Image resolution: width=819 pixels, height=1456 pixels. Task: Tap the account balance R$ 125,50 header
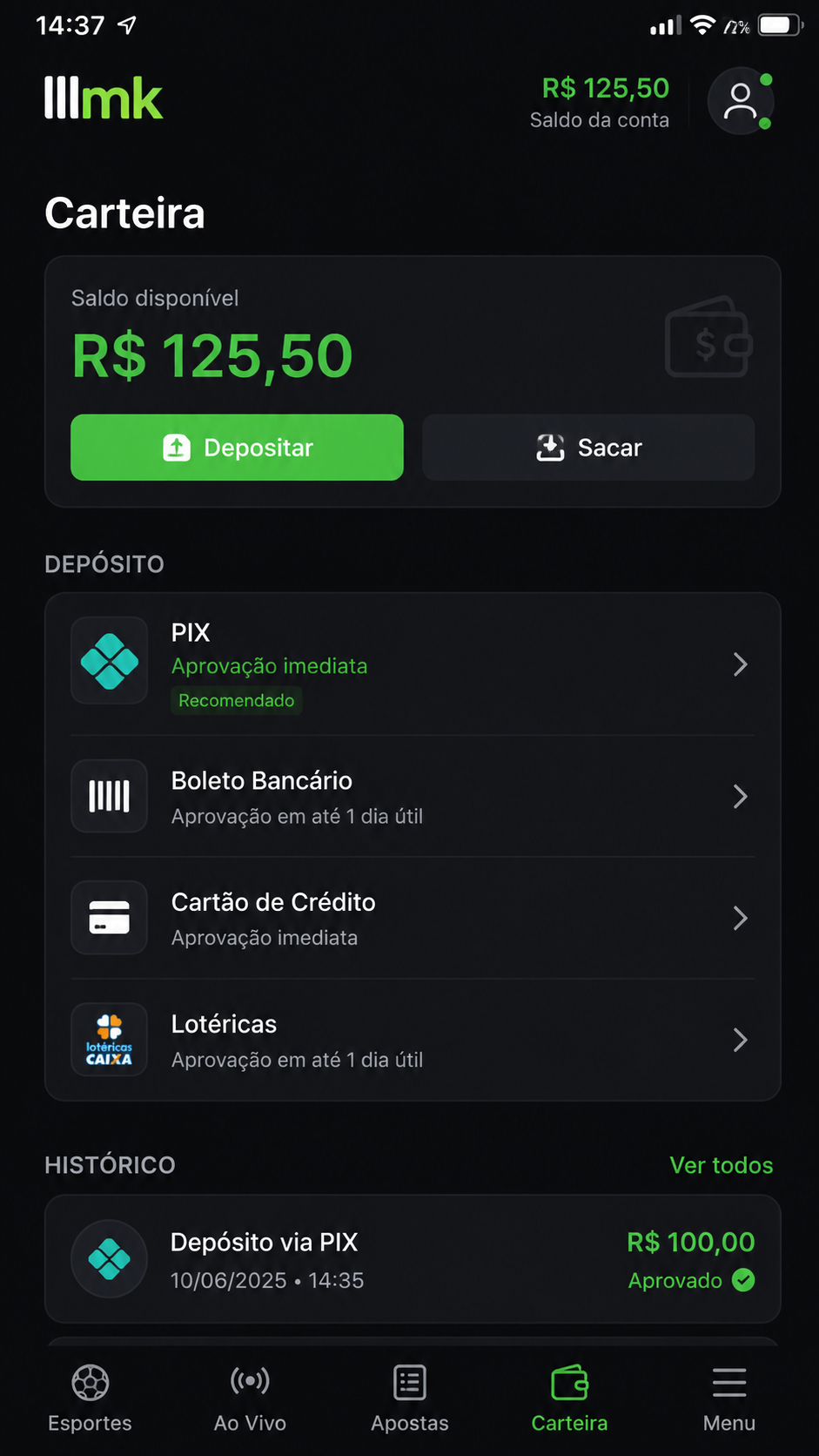(x=604, y=102)
